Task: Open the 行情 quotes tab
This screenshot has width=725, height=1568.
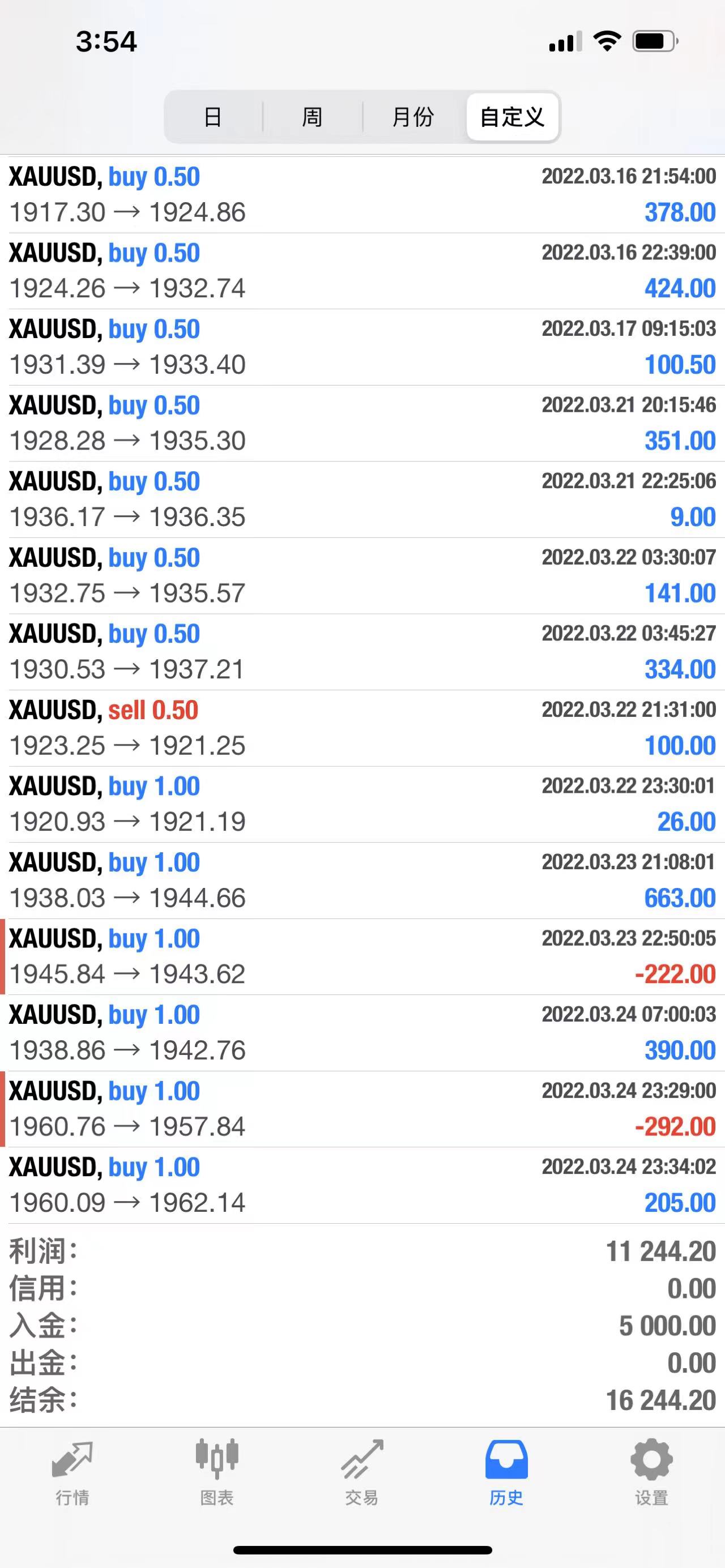Action: (x=72, y=1472)
